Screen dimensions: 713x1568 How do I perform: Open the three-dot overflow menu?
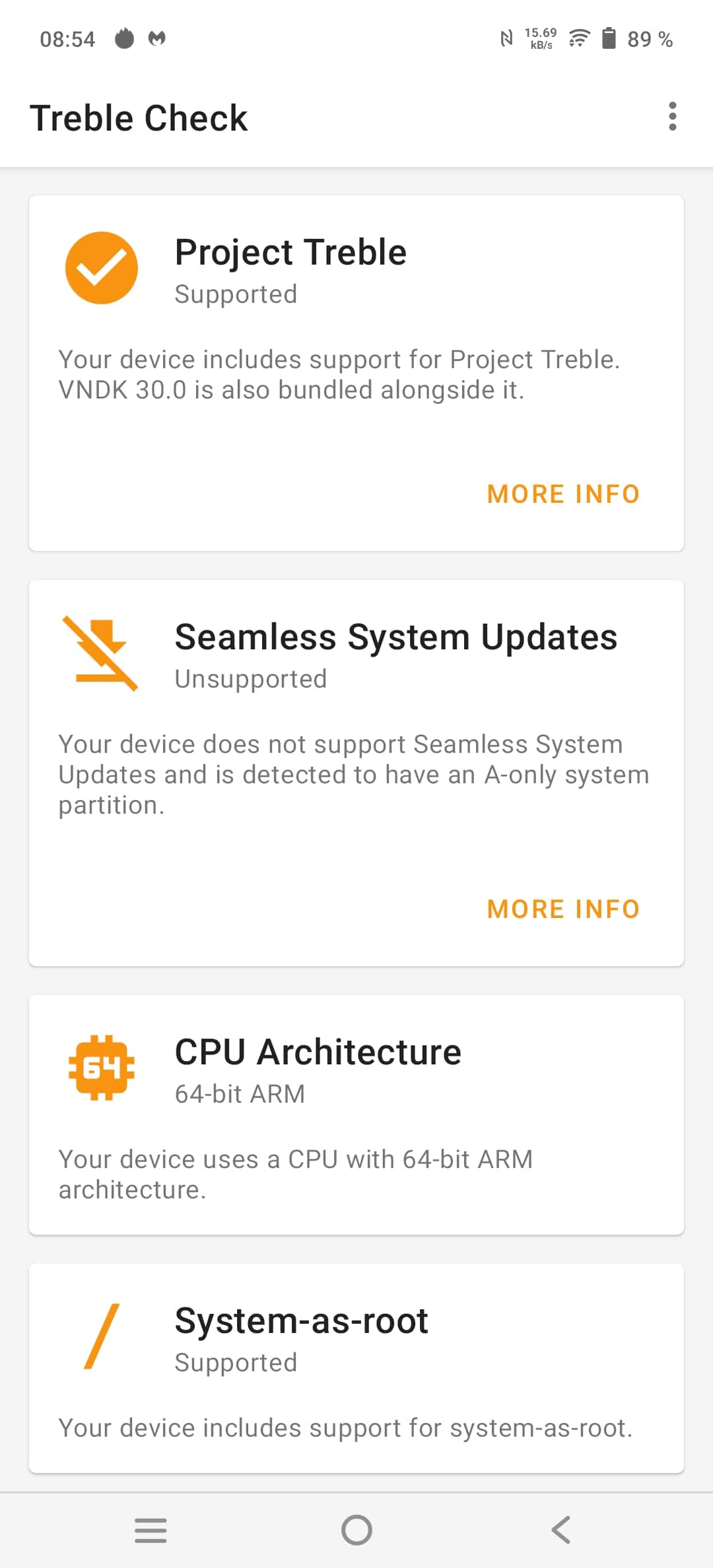[672, 117]
